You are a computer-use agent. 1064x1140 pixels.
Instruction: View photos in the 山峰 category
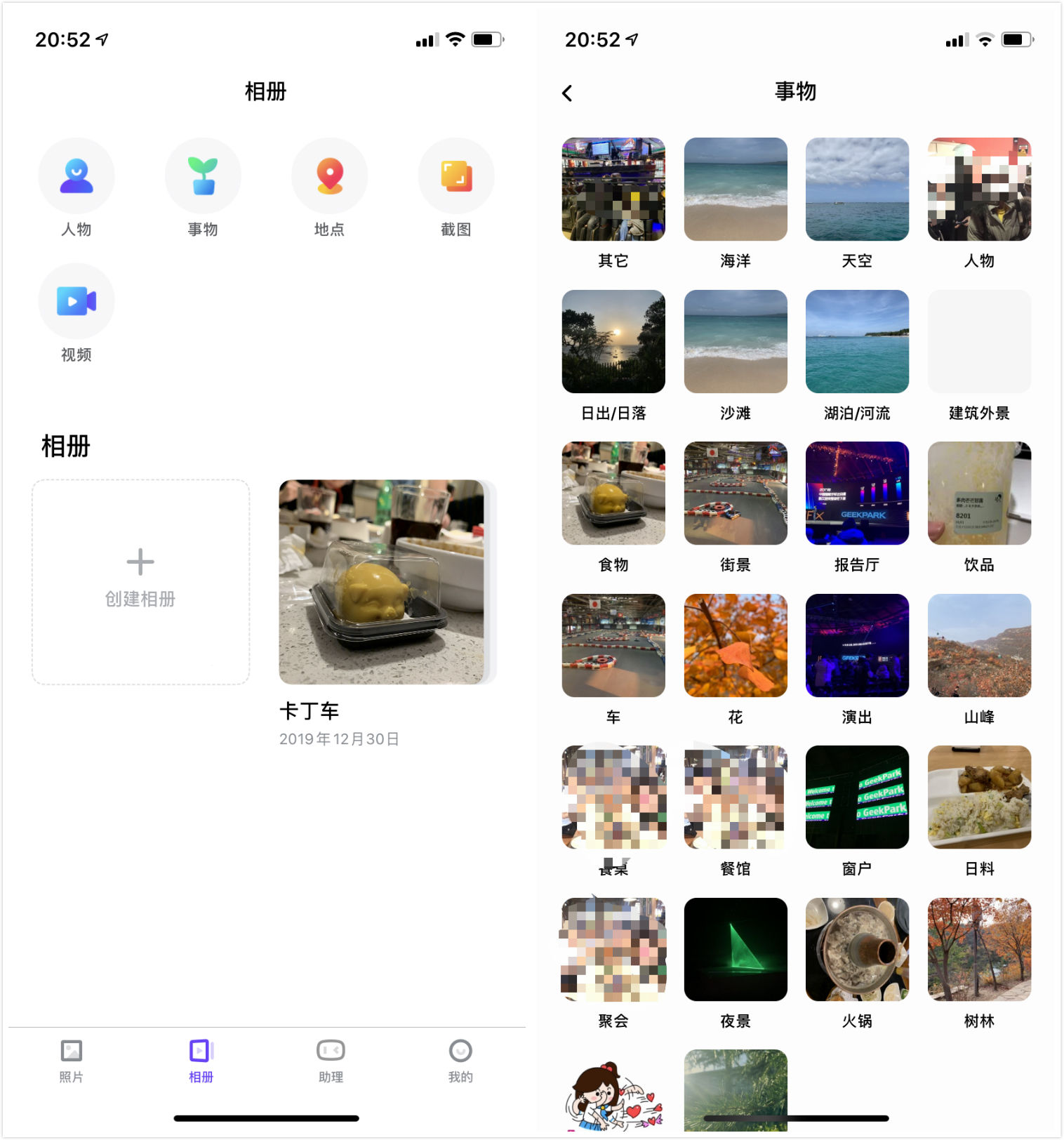(x=979, y=645)
